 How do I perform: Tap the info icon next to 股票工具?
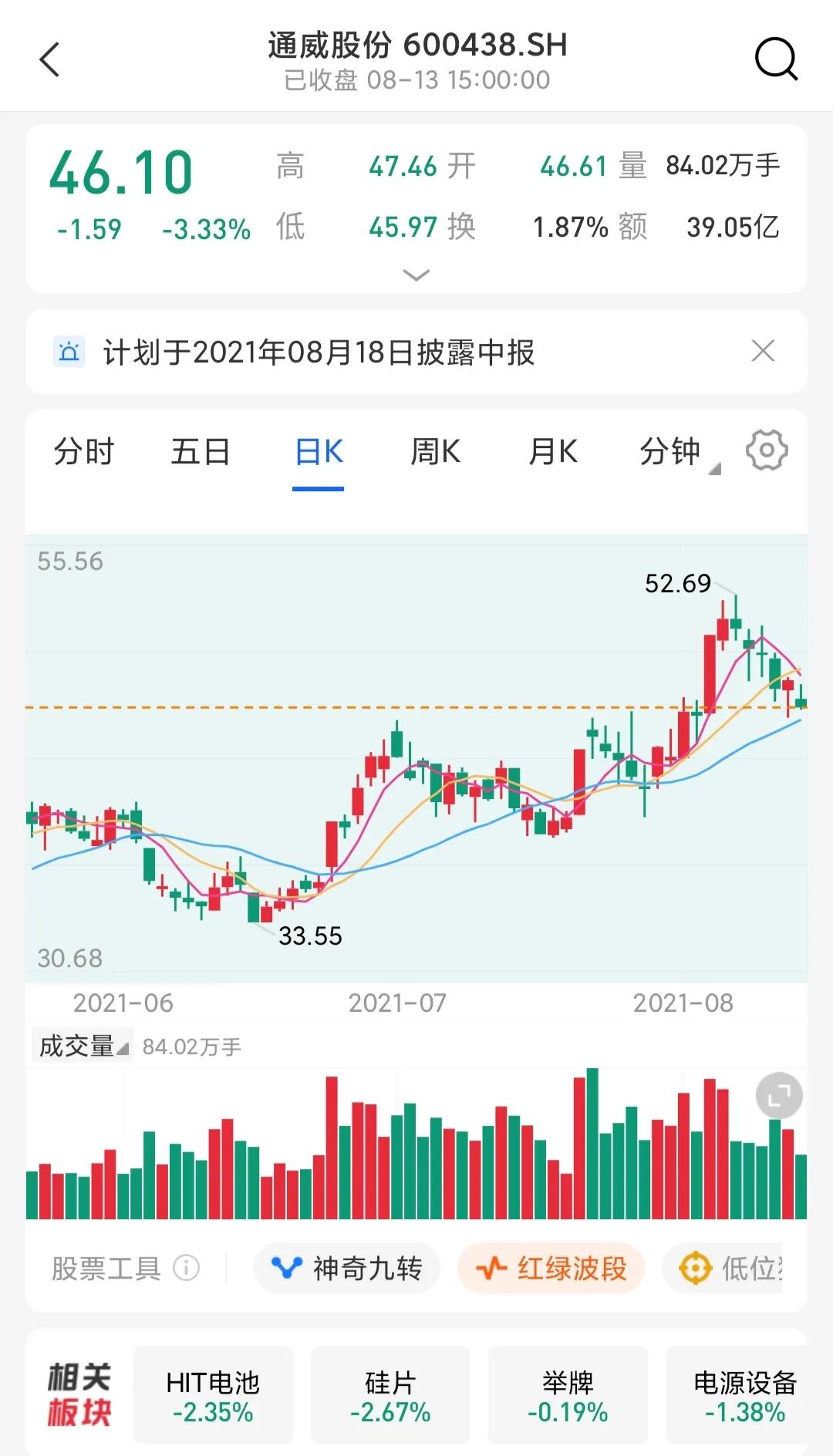pyautogui.click(x=185, y=1267)
